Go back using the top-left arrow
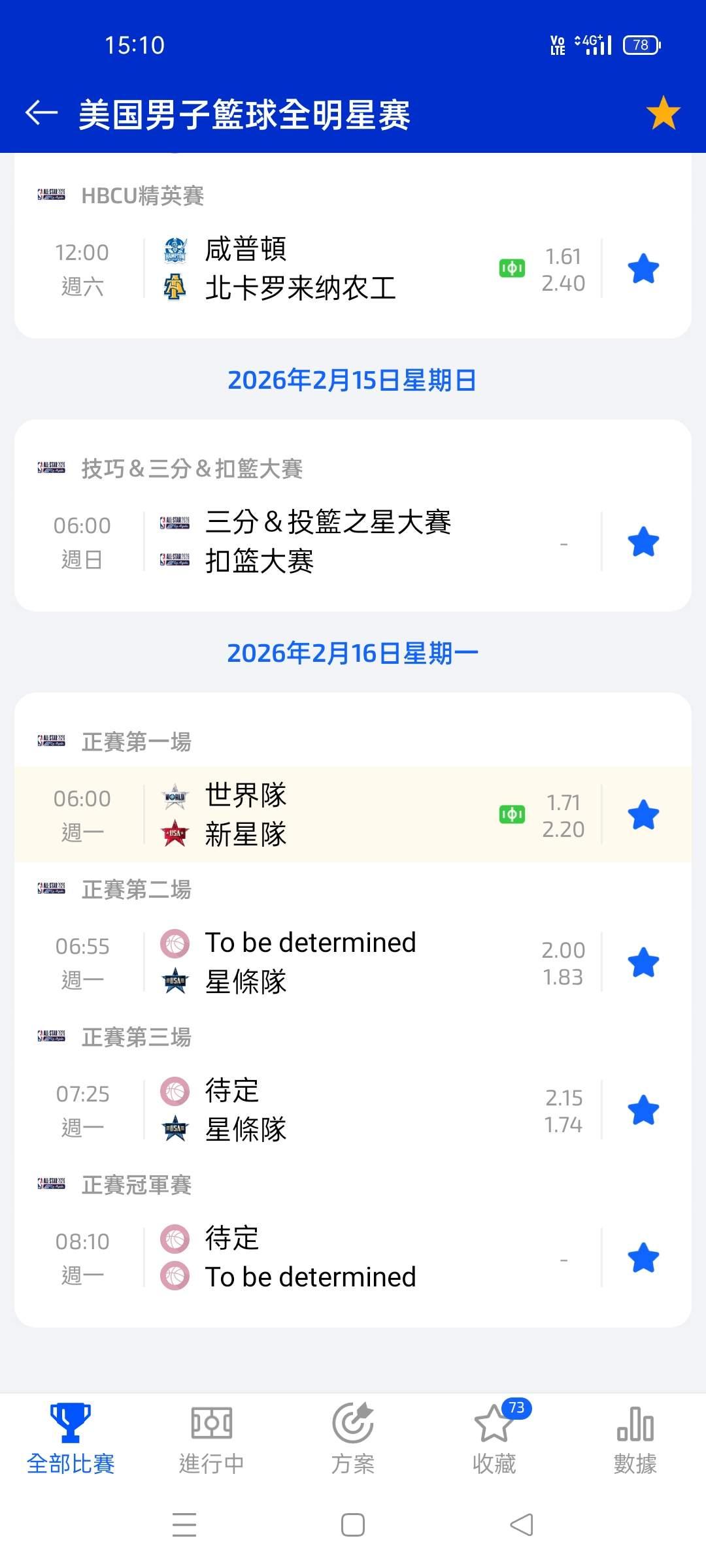Viewport: 706px width, 1568px height. (41, 113)
